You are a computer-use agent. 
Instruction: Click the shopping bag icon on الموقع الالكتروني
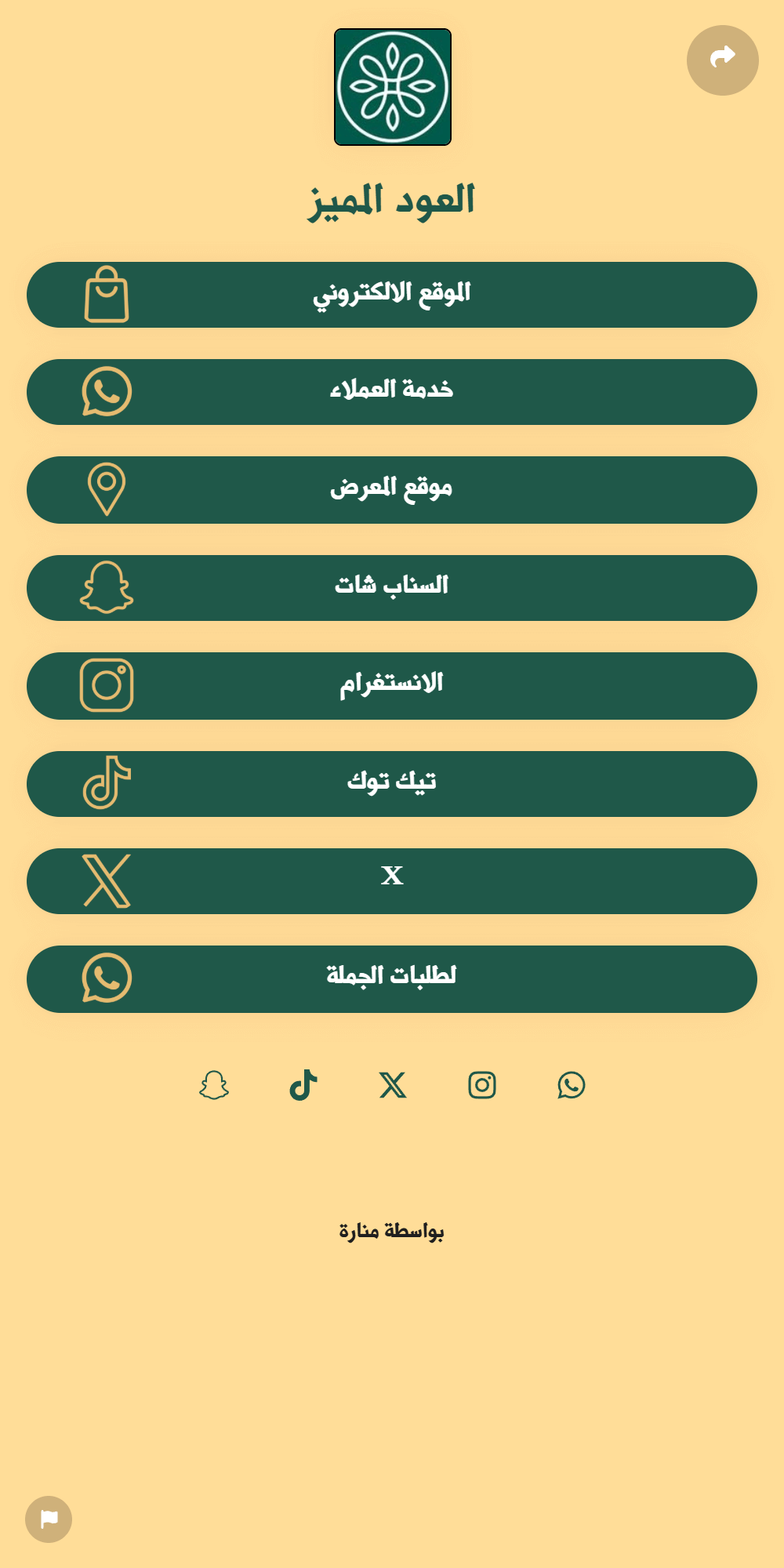coord(107,295)
